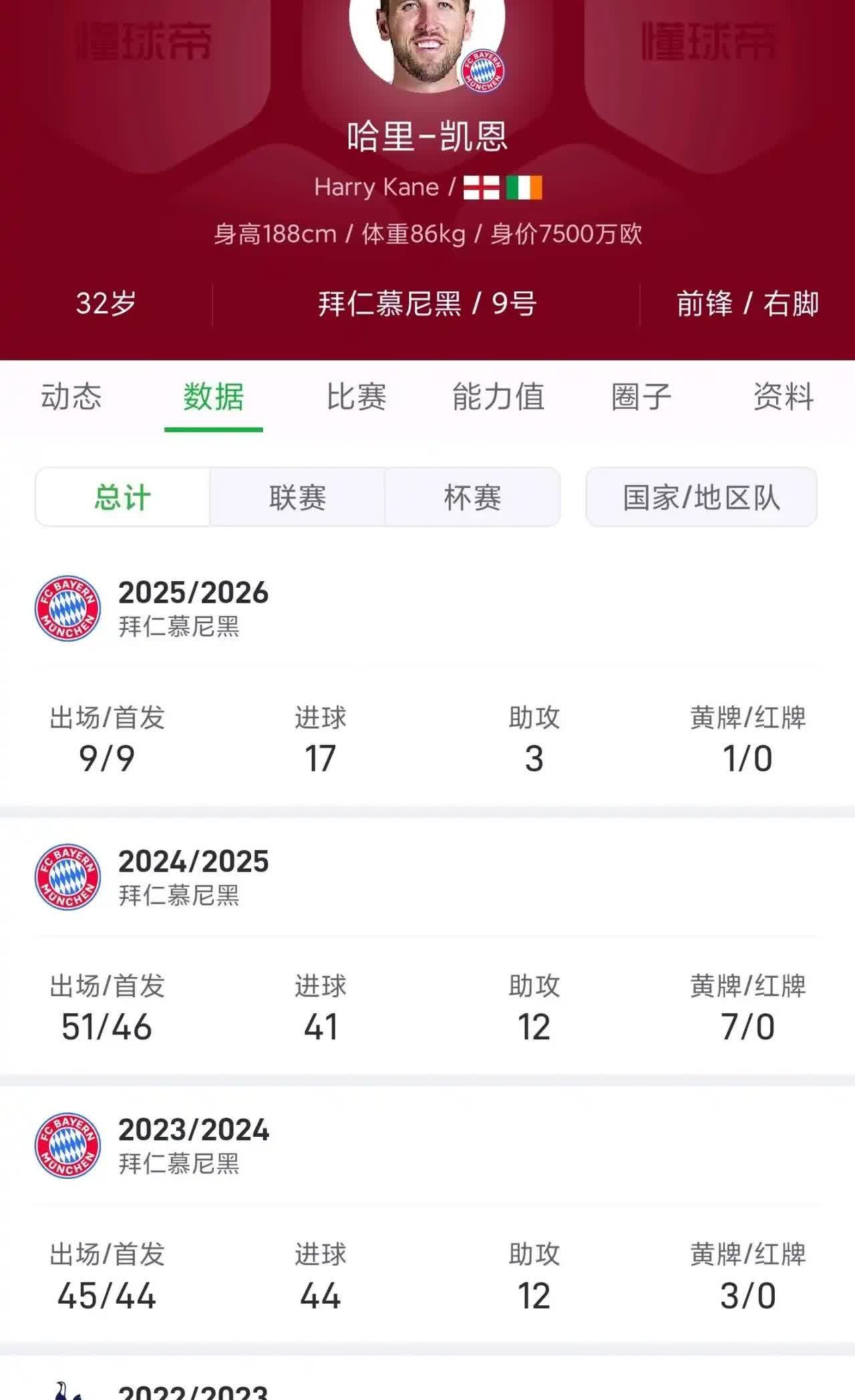Show 杯赛 statistics only
This screenshot has height=1400, width=855.
472,498
